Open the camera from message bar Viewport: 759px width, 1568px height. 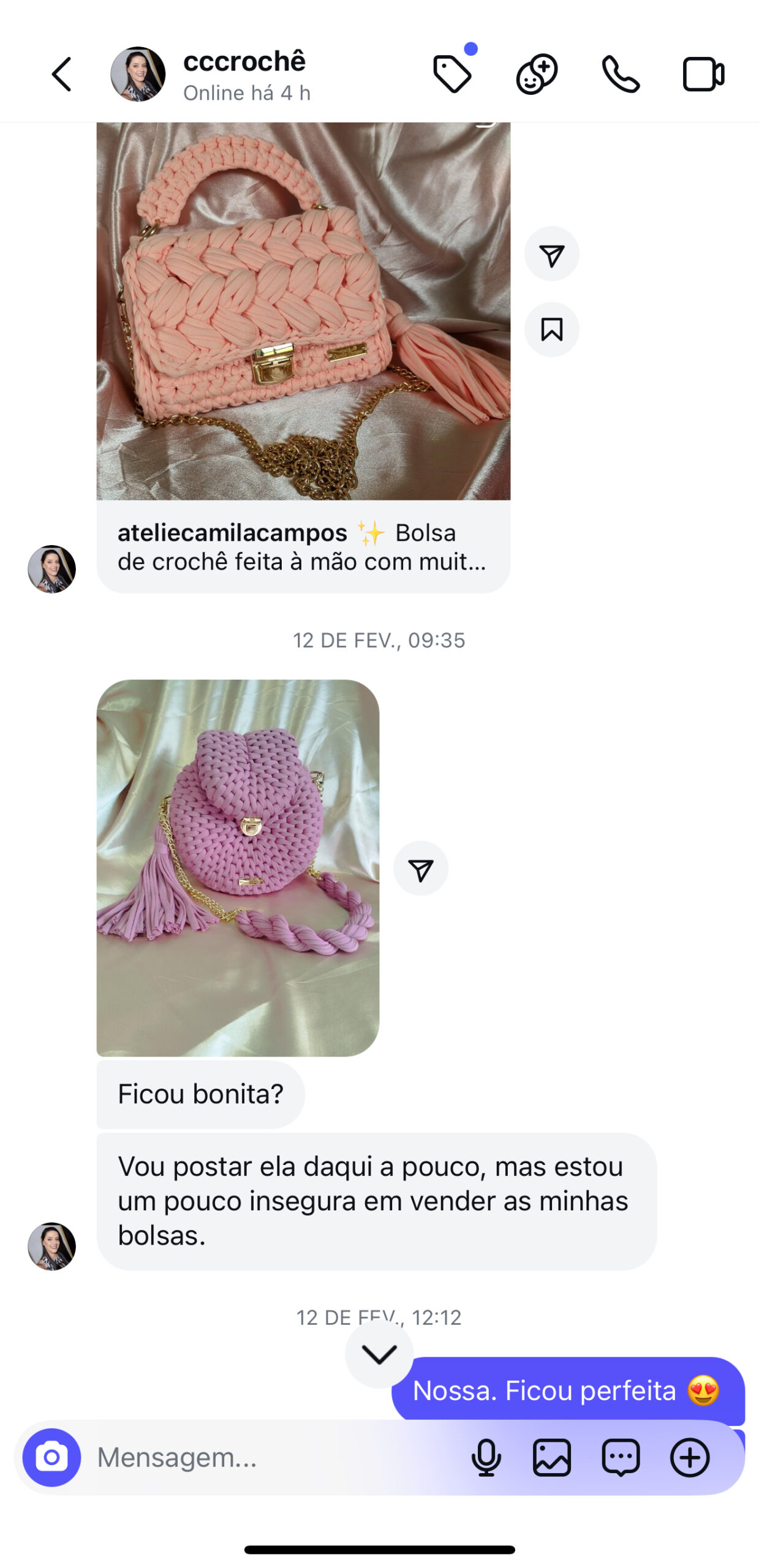coord(52,1458)
